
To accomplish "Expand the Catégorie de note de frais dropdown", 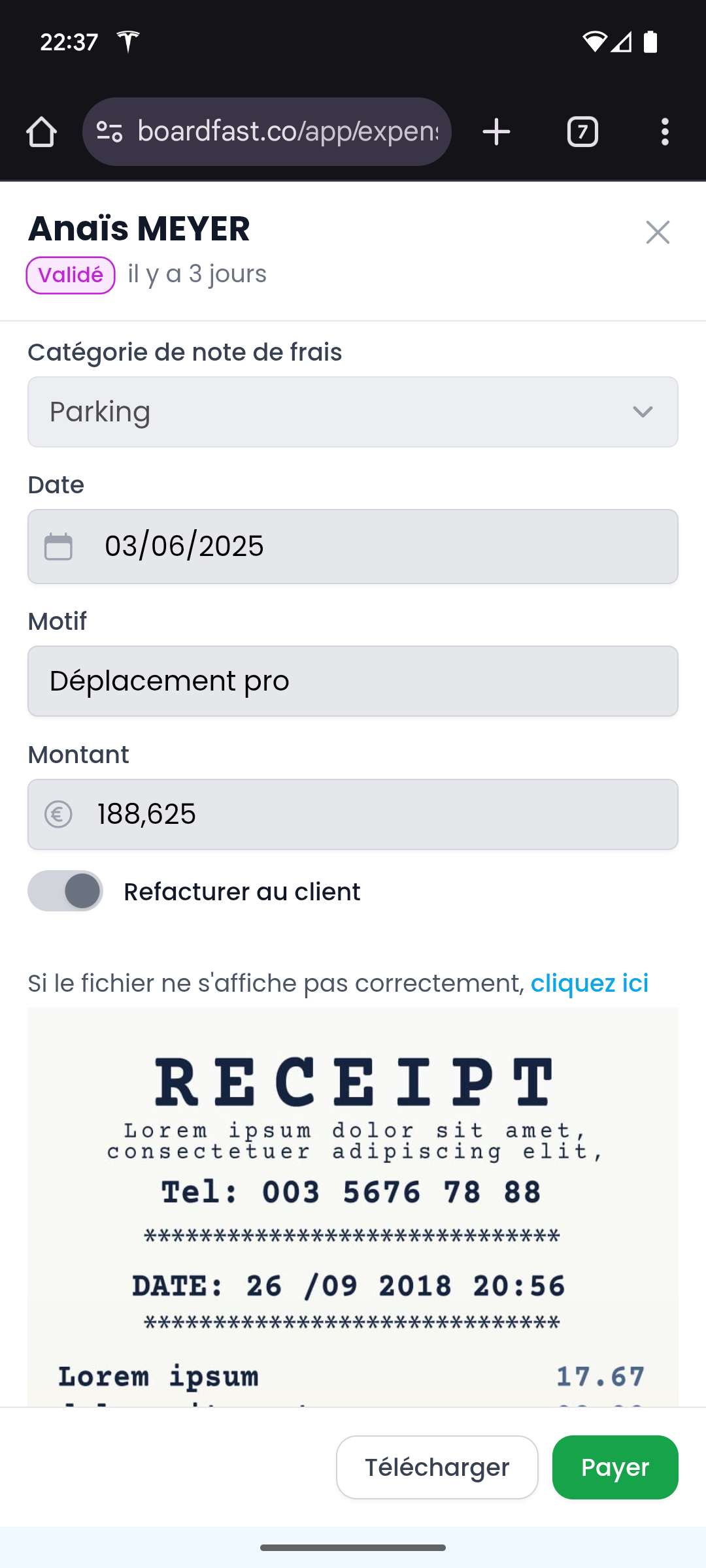I will point(353,412).
